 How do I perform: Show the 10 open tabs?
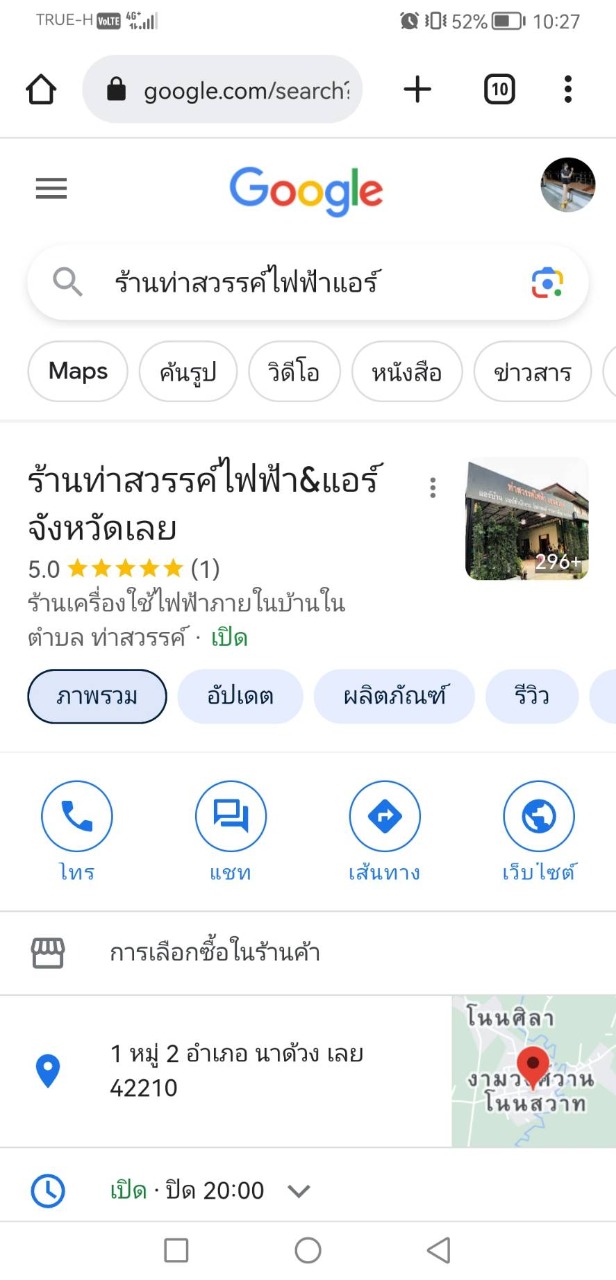click(499, 90)
